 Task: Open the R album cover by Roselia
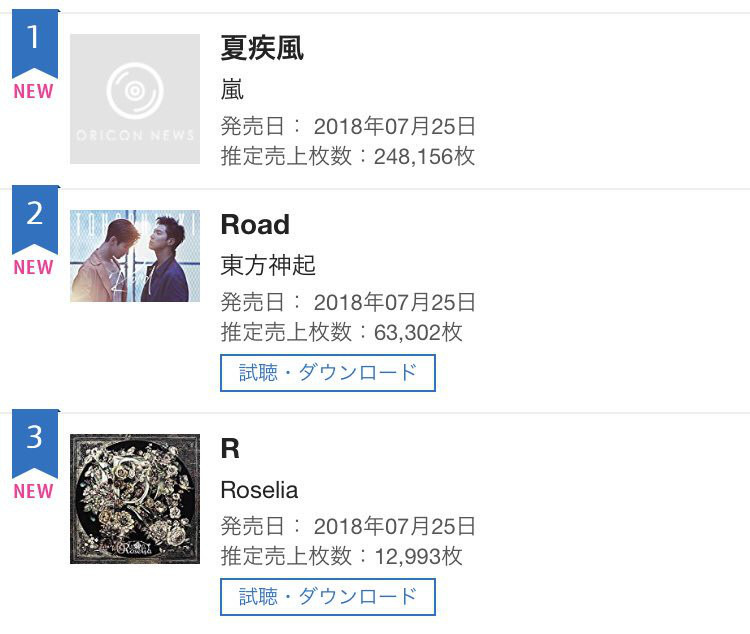pos(135,498)
